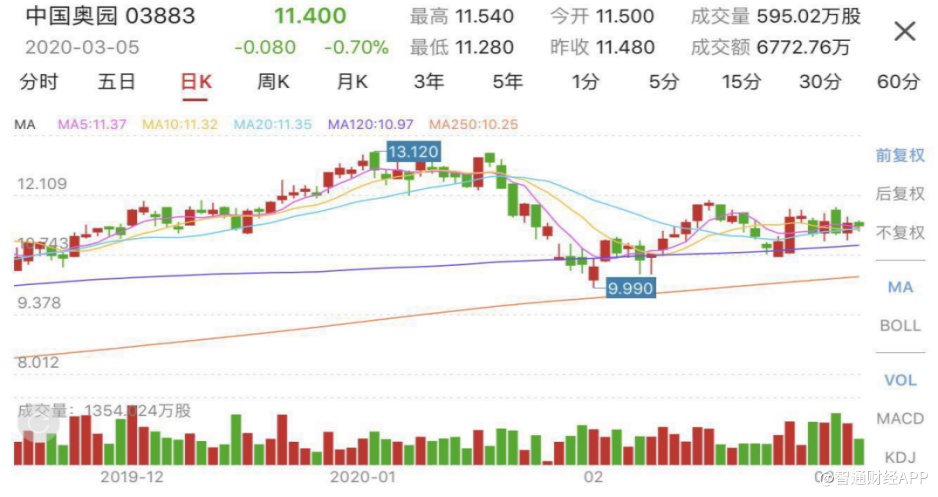Image resolution: width=938 pixels, height=497 pixels.
Task: Select the 15分 interval tab
Action: tap(741, 82)
